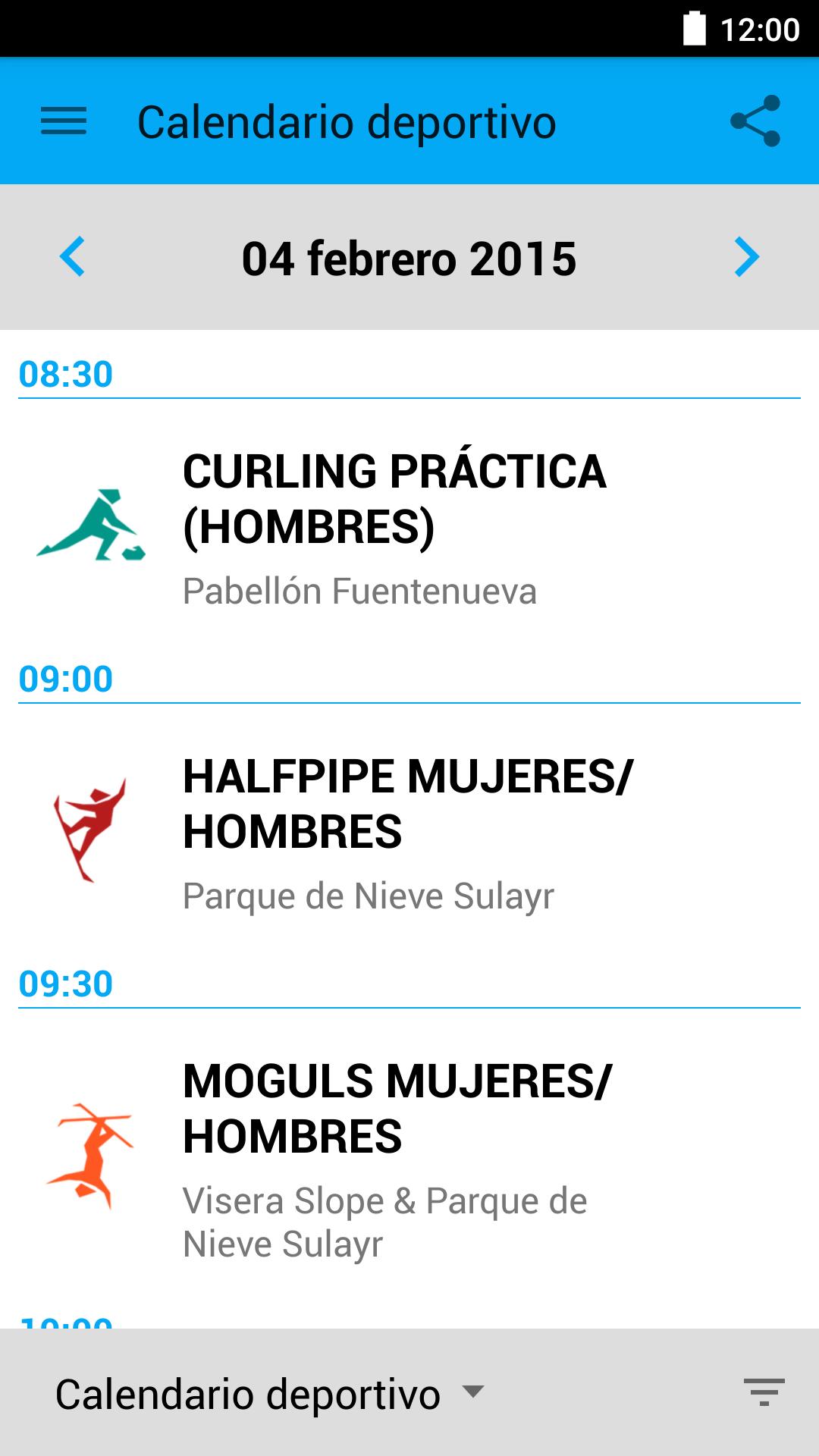Go to the next day
The height and width of the screenshot is (1456, 819).
click(746, 257)
